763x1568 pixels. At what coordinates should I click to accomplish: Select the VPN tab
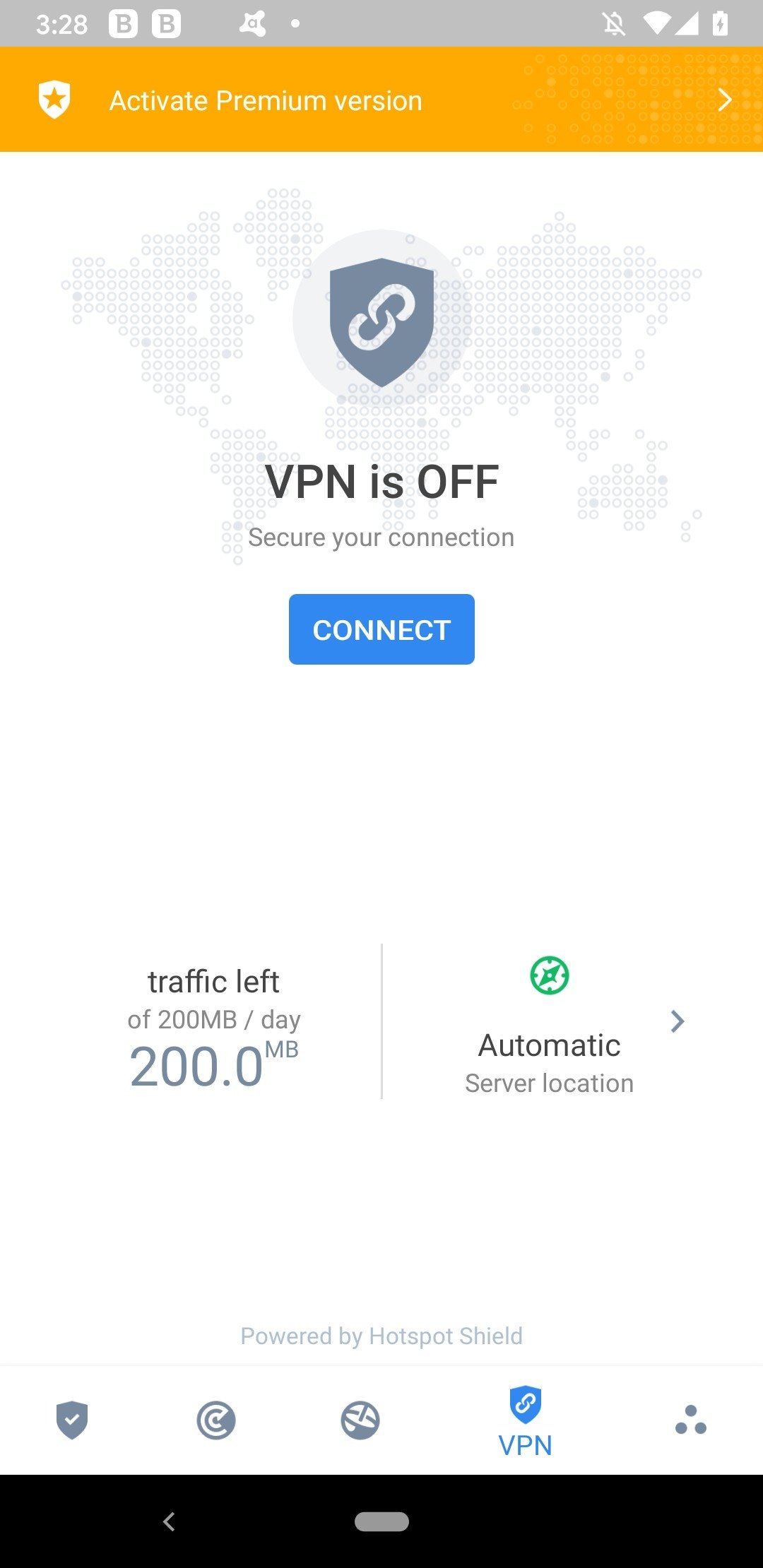pyautogui.click(x=525, y=1421)
